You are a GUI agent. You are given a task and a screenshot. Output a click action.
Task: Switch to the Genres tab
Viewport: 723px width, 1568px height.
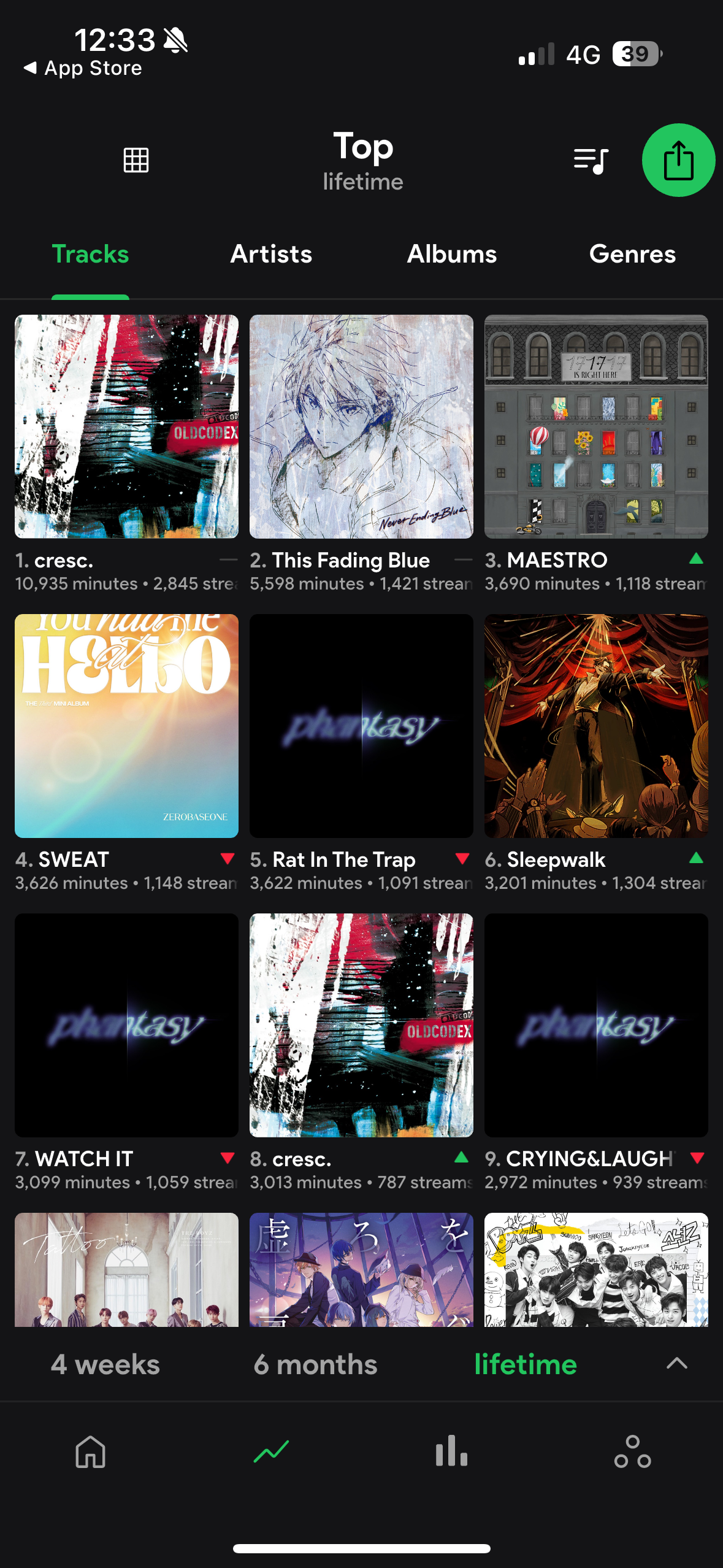pyautogui.click(x=632, y=254)
